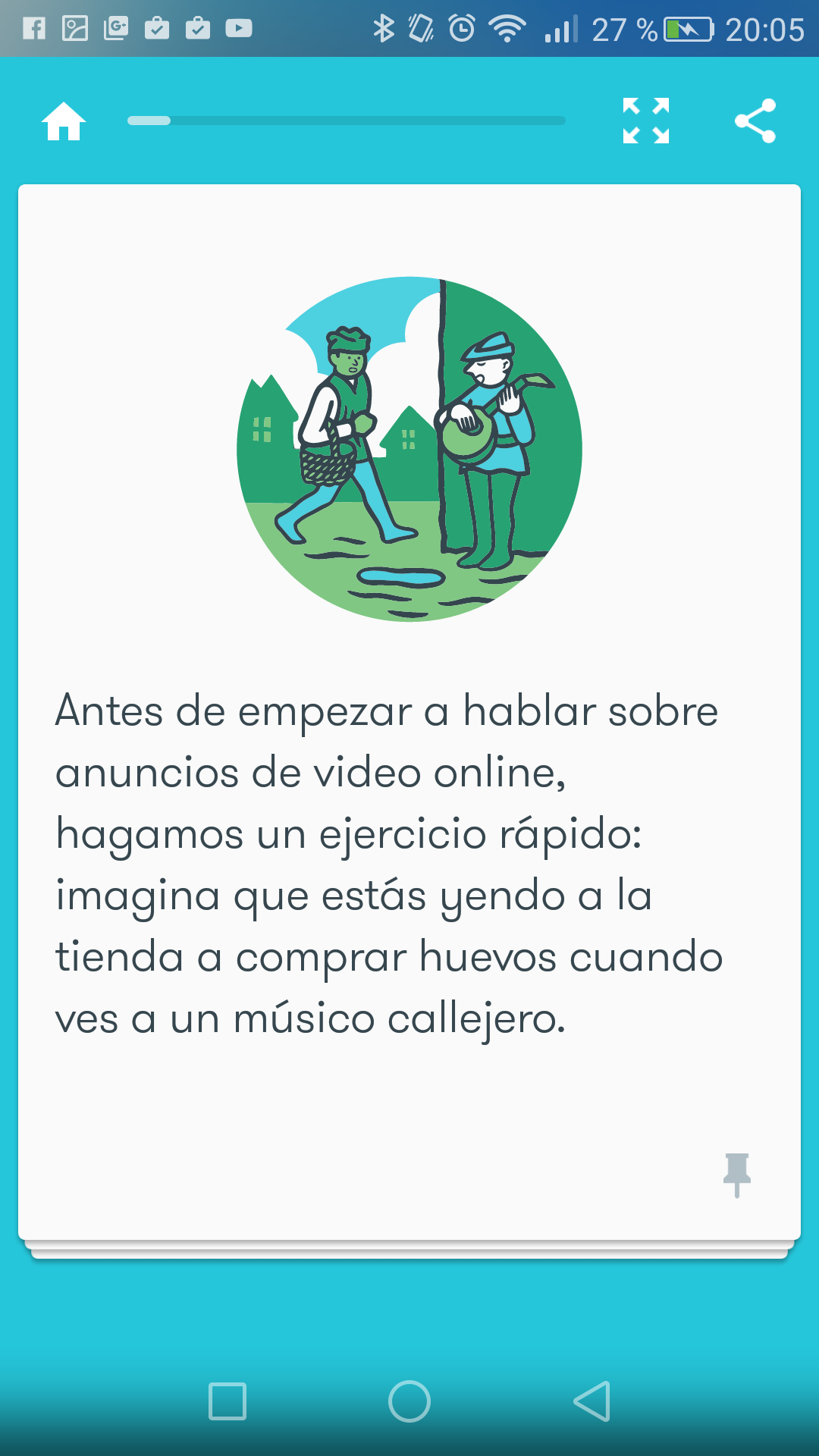Share this lesson card
Image resolution: width=819 pixels, height=1456 pixels.
755,121
